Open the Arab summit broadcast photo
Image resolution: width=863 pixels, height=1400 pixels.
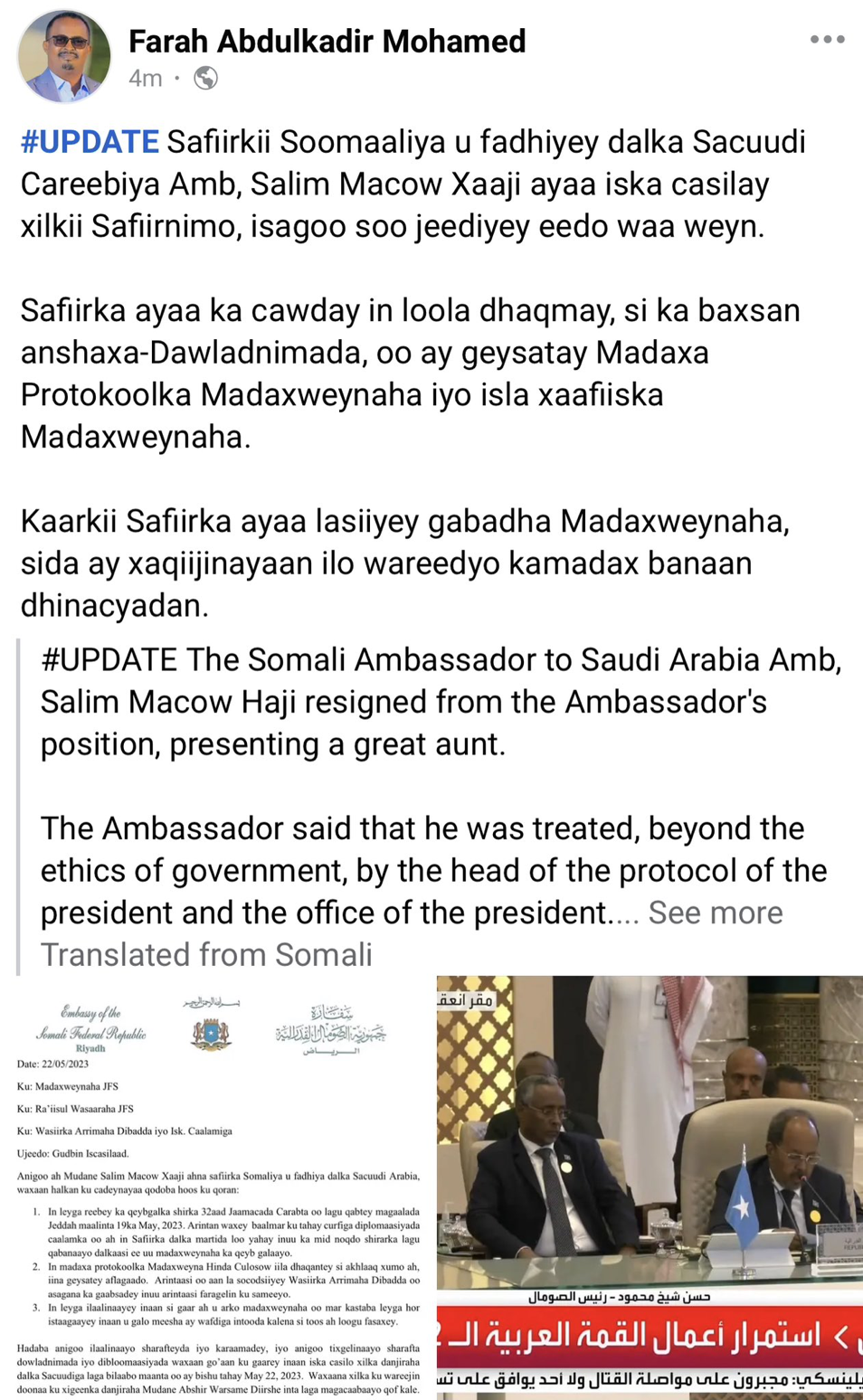pyautogui.click(x=650, y=1187)
